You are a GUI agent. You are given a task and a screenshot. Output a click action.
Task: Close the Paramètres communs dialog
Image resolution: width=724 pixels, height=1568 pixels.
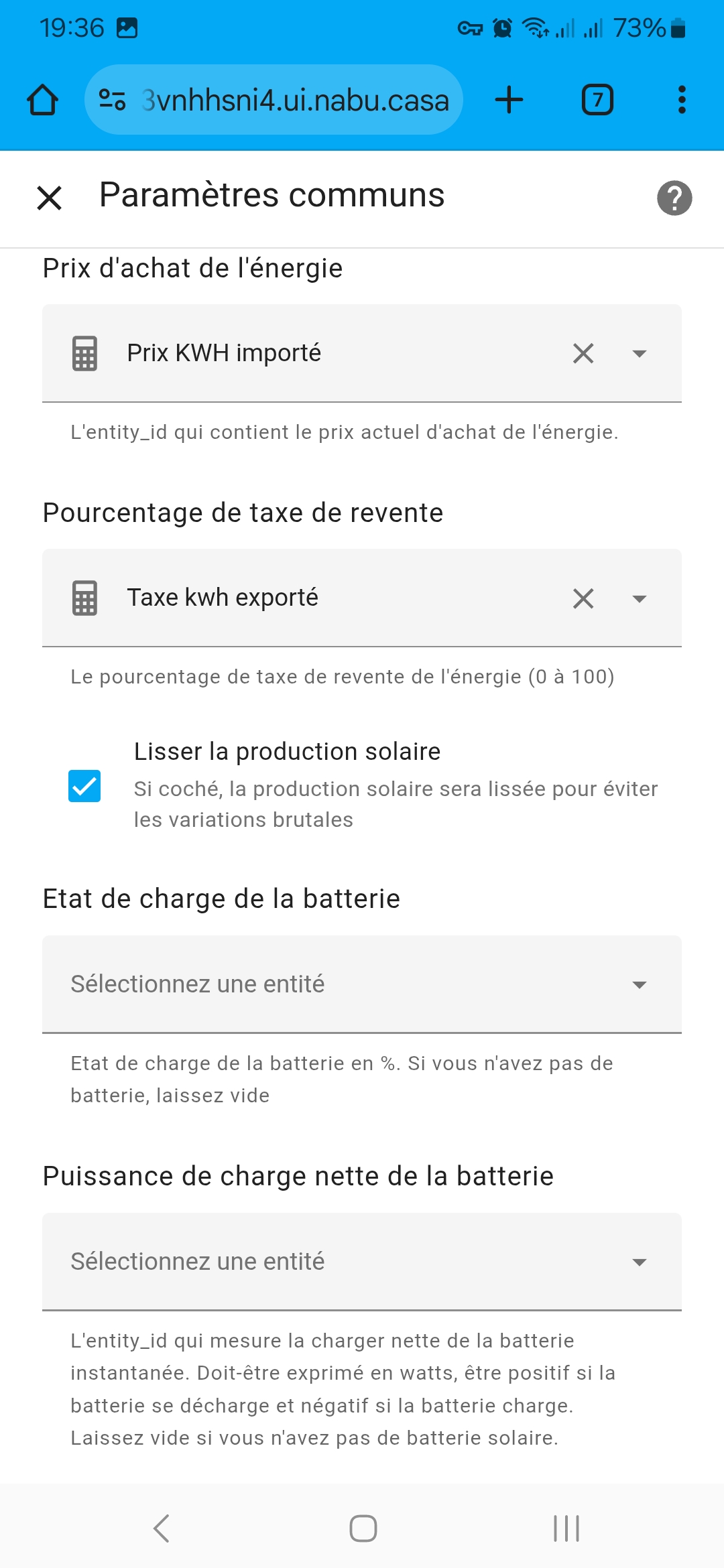tap(50, 198)
